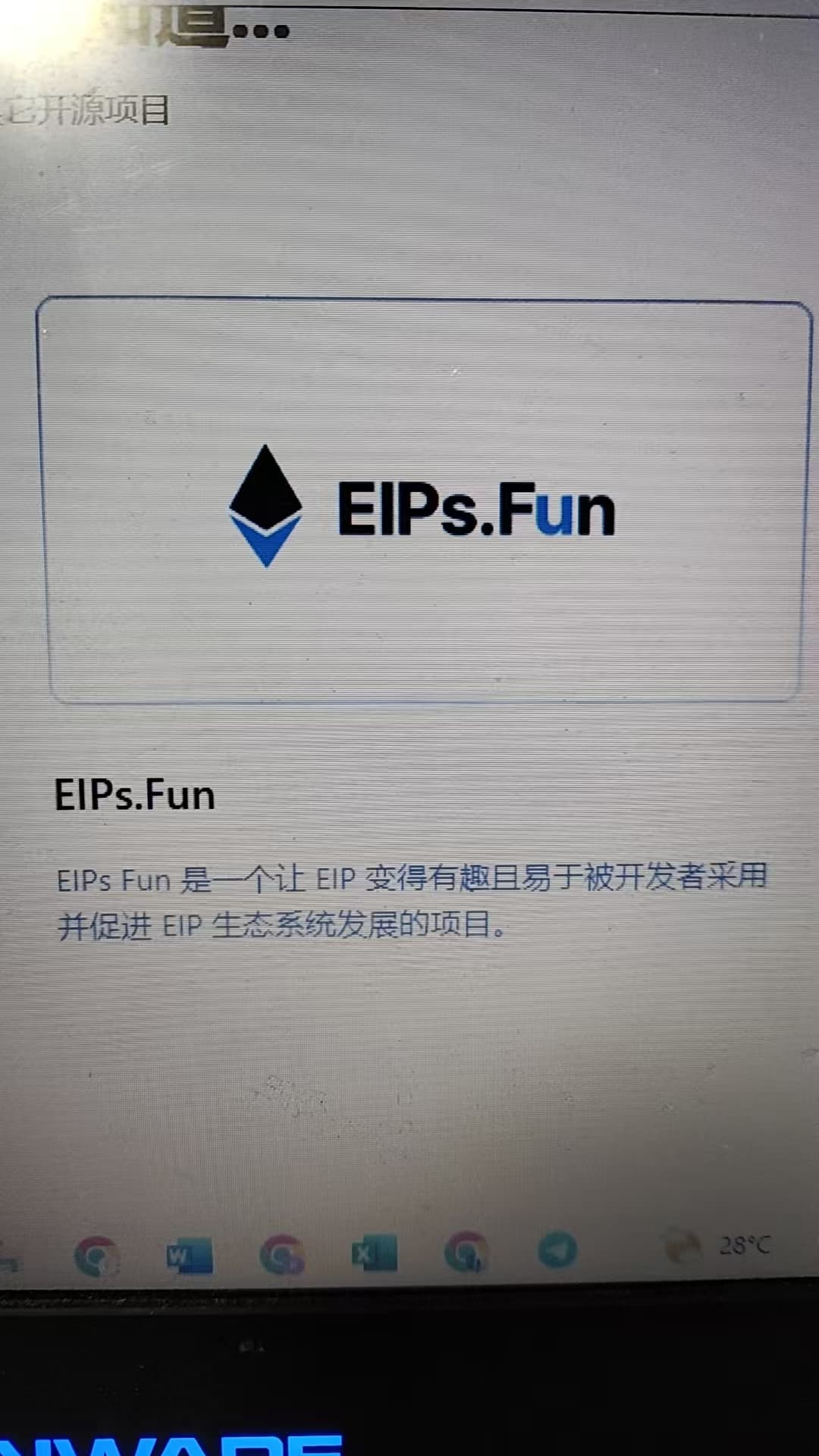This screenshot has width=819, height=1456.
Task: Open the 28°C weather widget
Action: click(x=717, y=1245)
